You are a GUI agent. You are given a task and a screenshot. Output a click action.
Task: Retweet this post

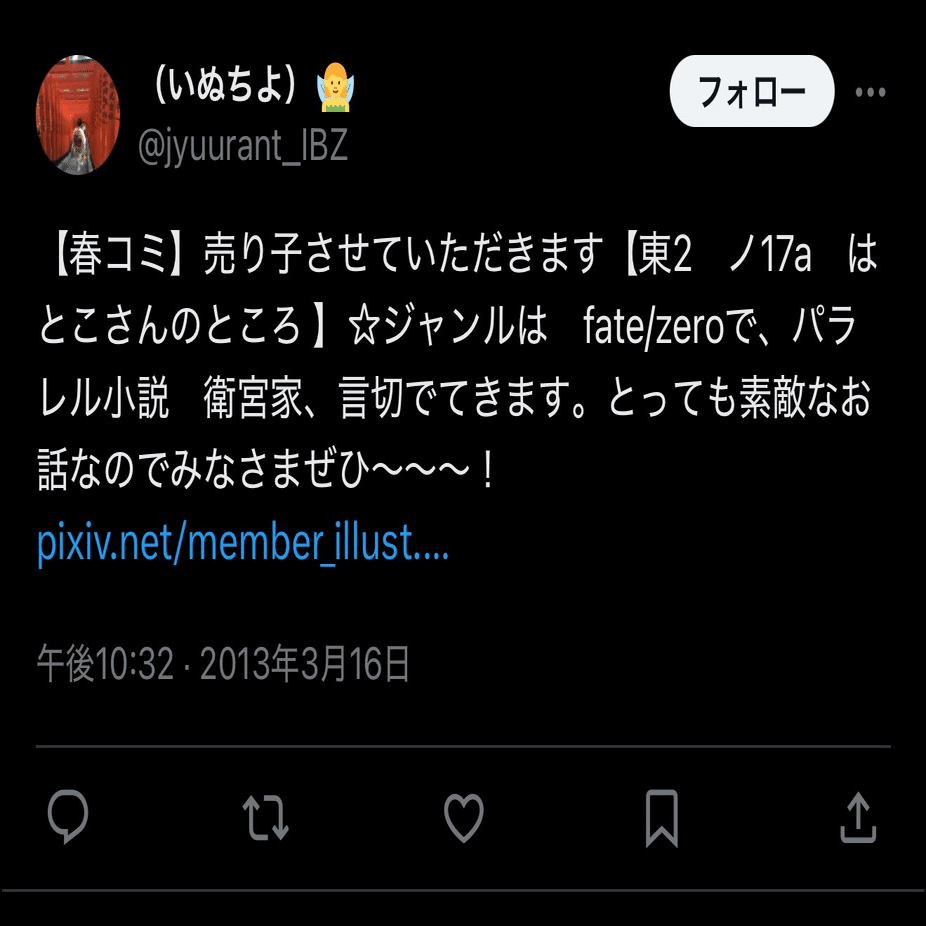click(266, 817)
